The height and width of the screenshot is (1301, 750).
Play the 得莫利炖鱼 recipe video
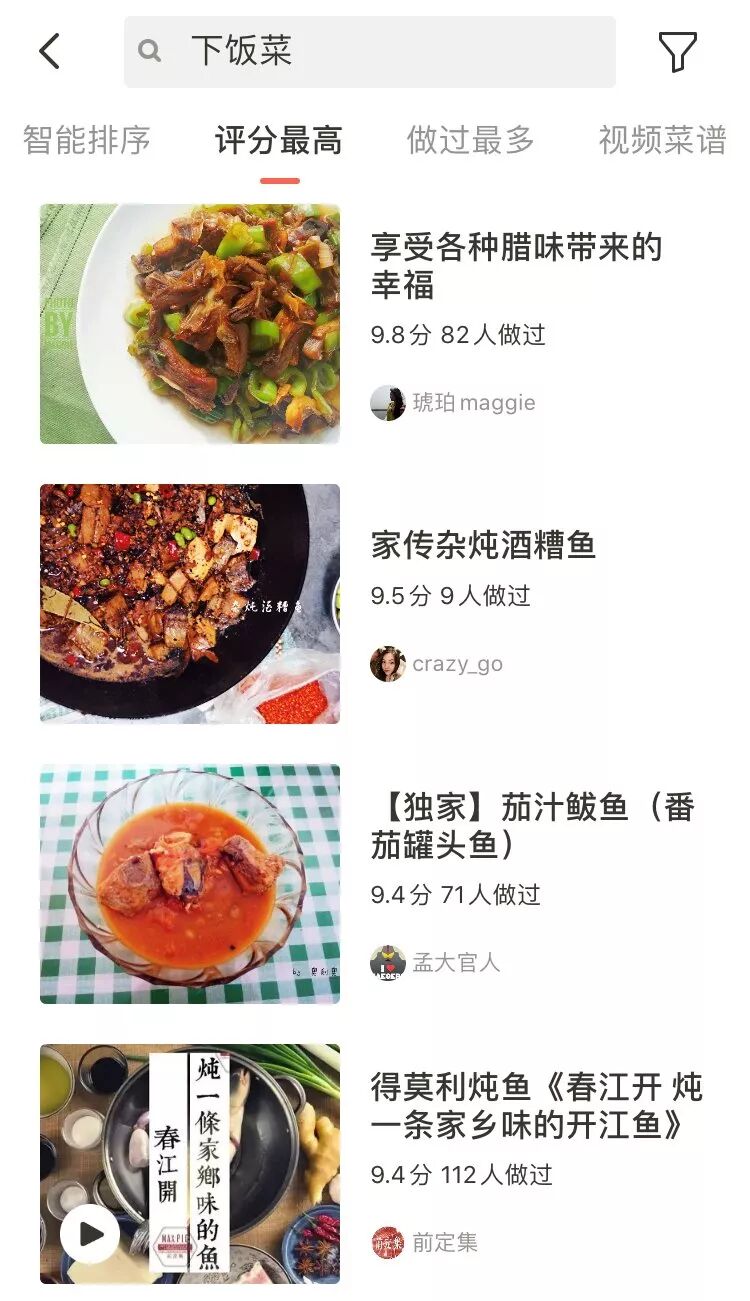[91, 1234]
